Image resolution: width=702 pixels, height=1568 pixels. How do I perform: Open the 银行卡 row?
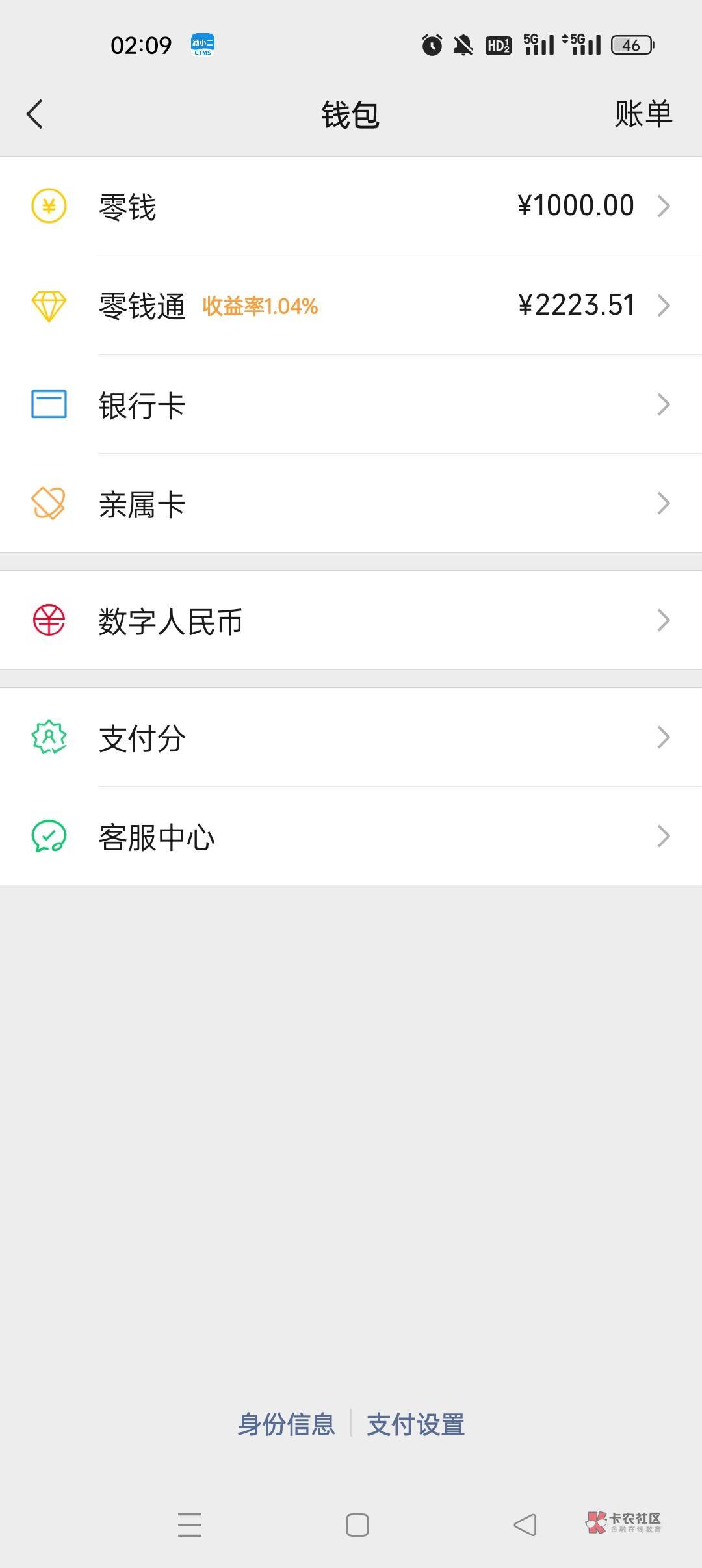tap(351, 404)
